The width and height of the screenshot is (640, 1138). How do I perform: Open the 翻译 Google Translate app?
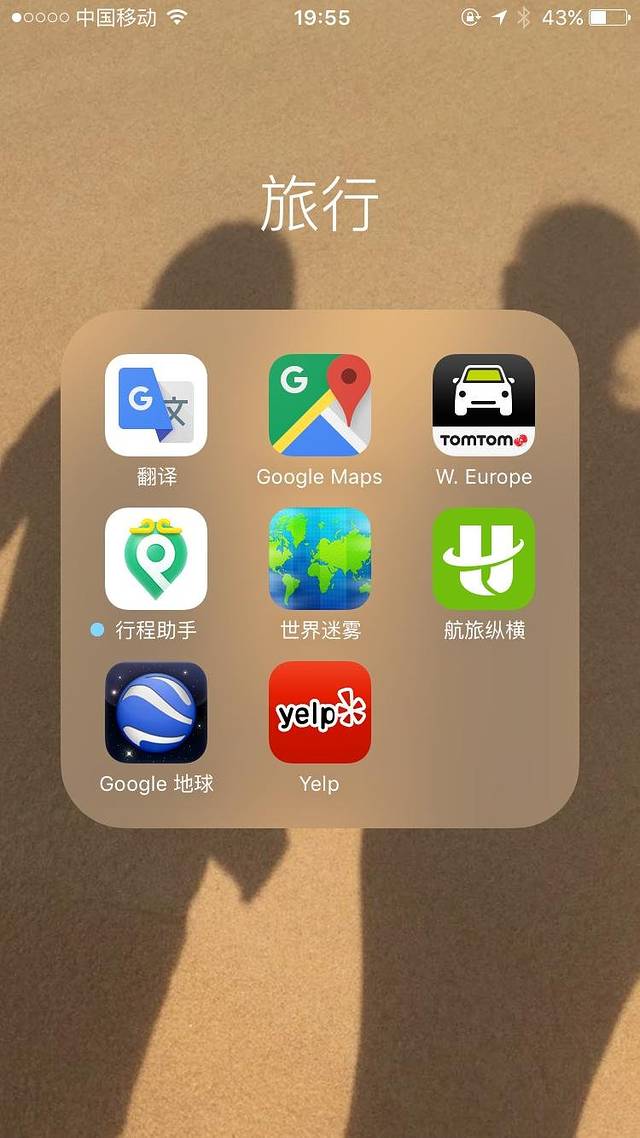pos(156,405)
